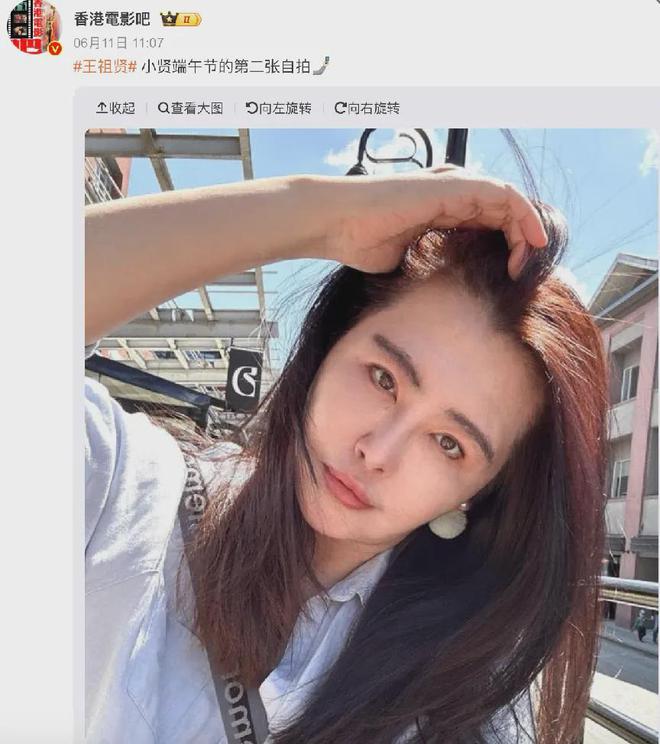This screenshot has height=744, width=660.
Task: Open the #王祖贤# hashtag topic
Action: click(x=105, y=67)
